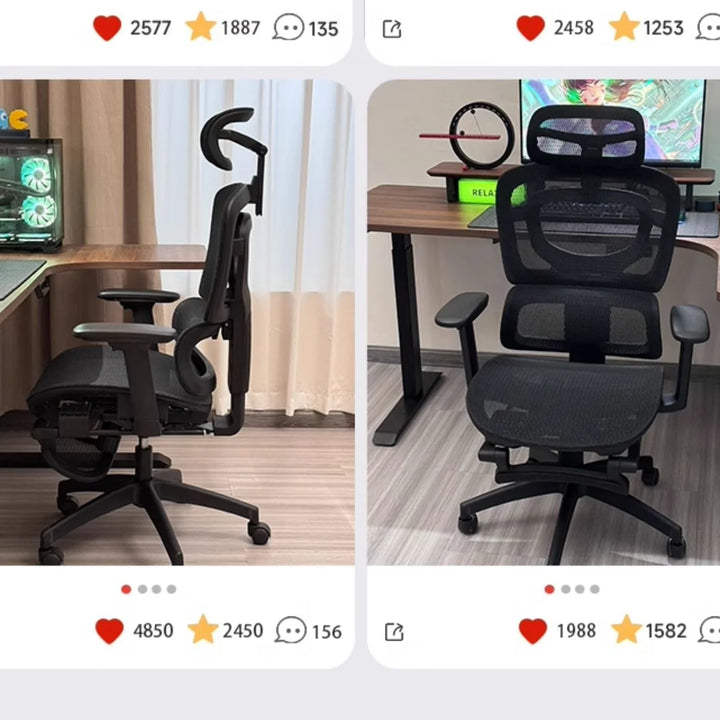The height and width of the screenshot is (720, 720).
Task: Star the post with 1582 favorites
Action: (x=626, y=630)
